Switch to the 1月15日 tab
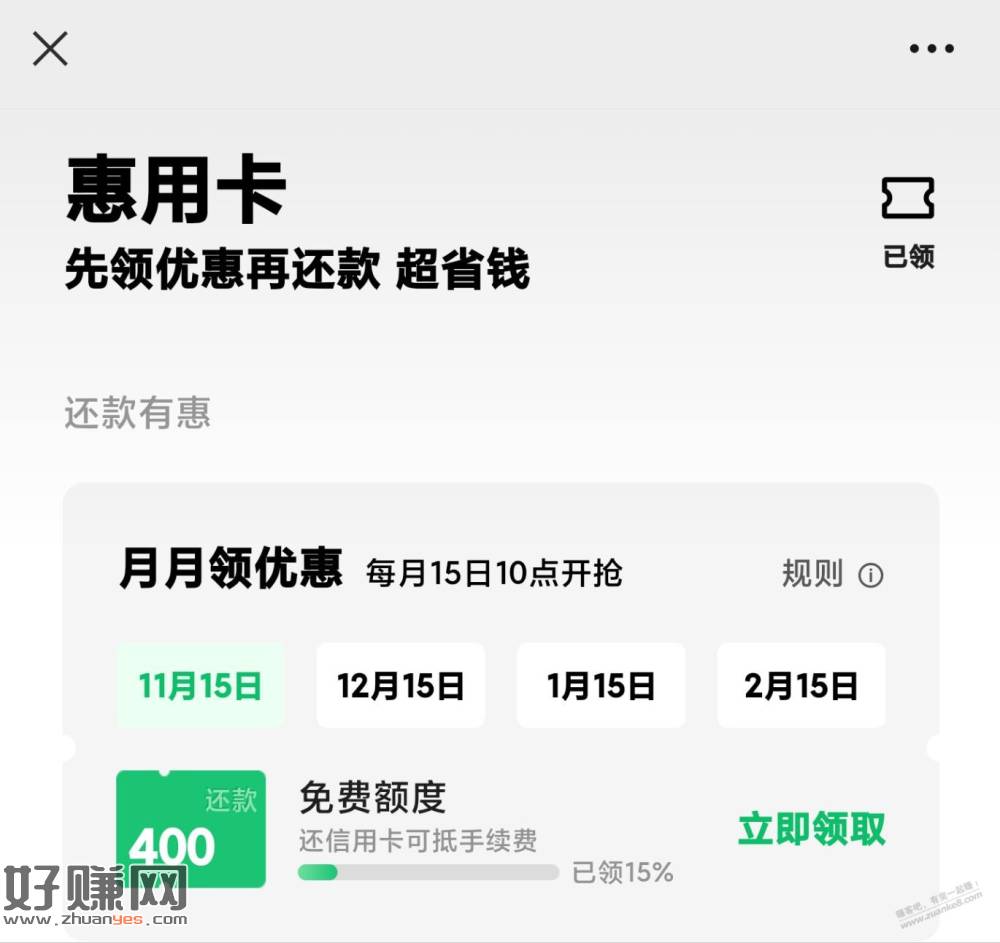Screen dimensions: 1000x943 pos(601,686)
